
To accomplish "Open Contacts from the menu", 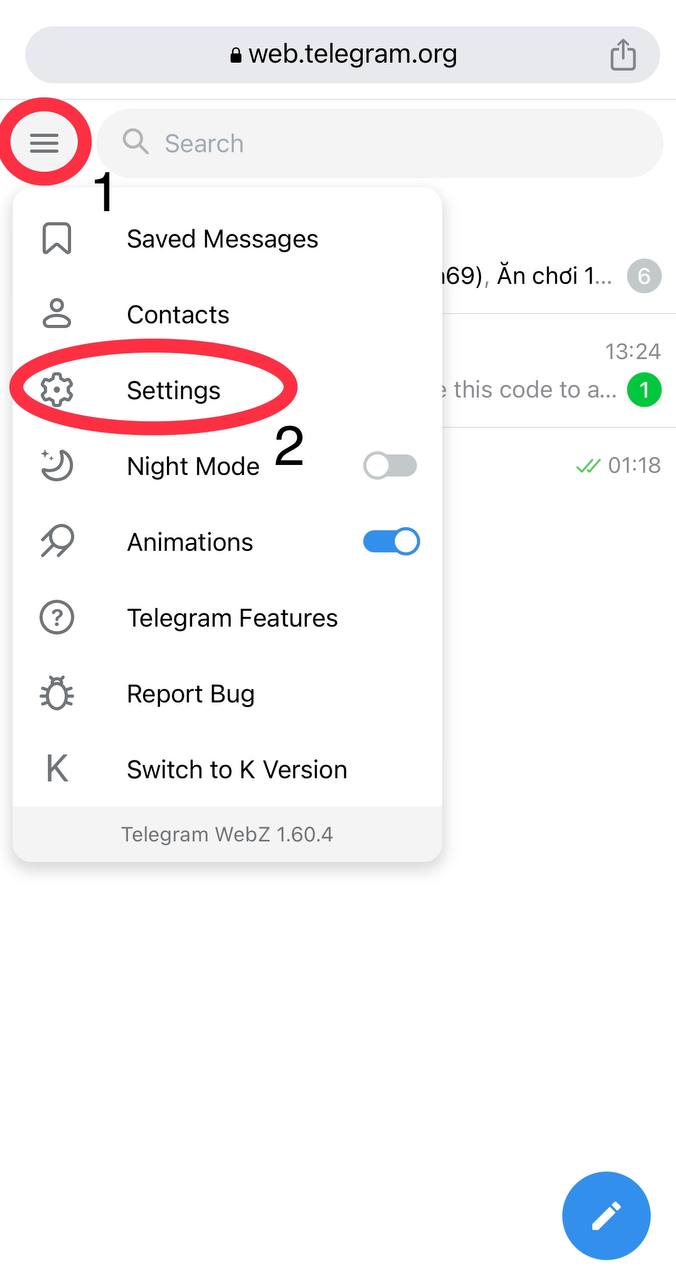I will coord(178,315).
